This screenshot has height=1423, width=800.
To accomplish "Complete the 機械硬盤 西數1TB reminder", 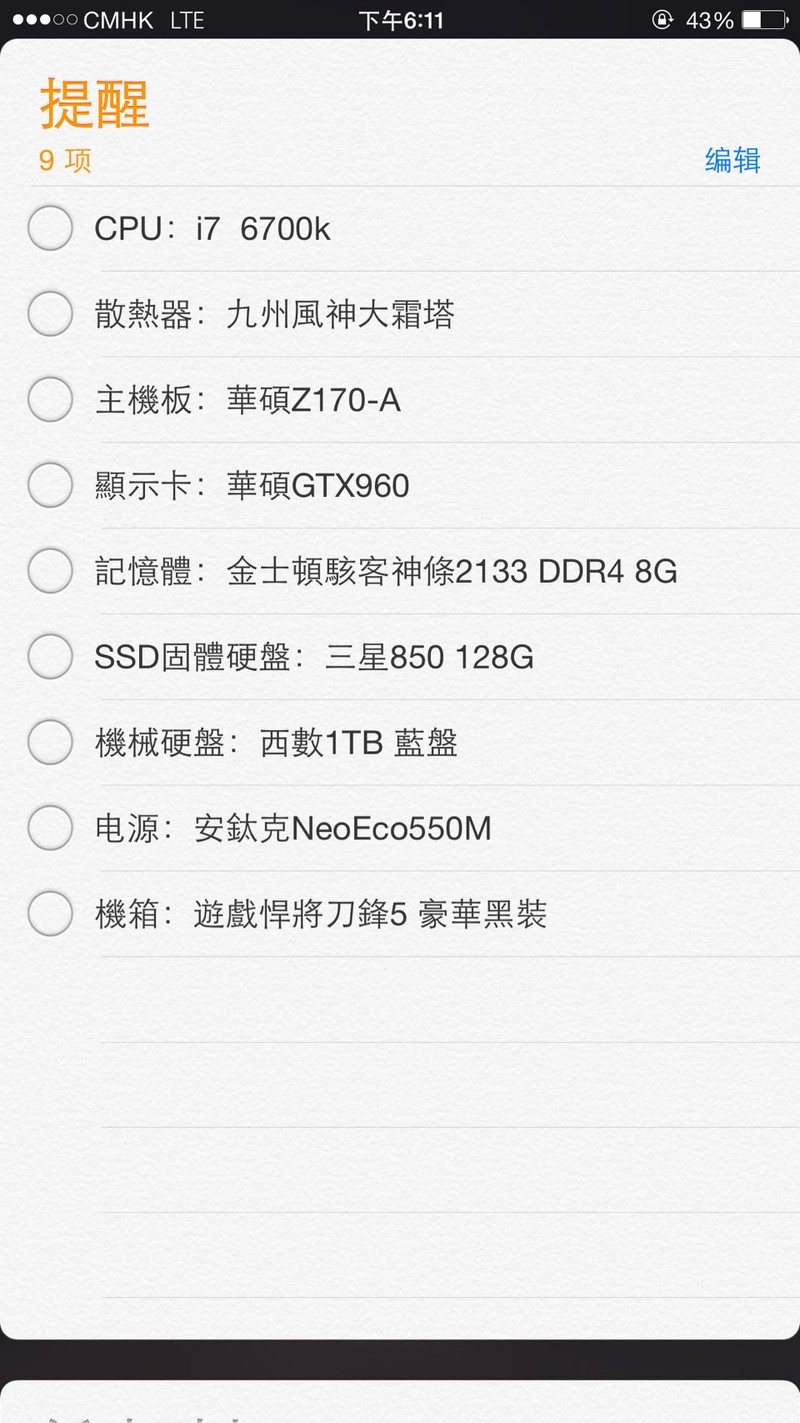I will pyautogui.click(x=50, y=742).
